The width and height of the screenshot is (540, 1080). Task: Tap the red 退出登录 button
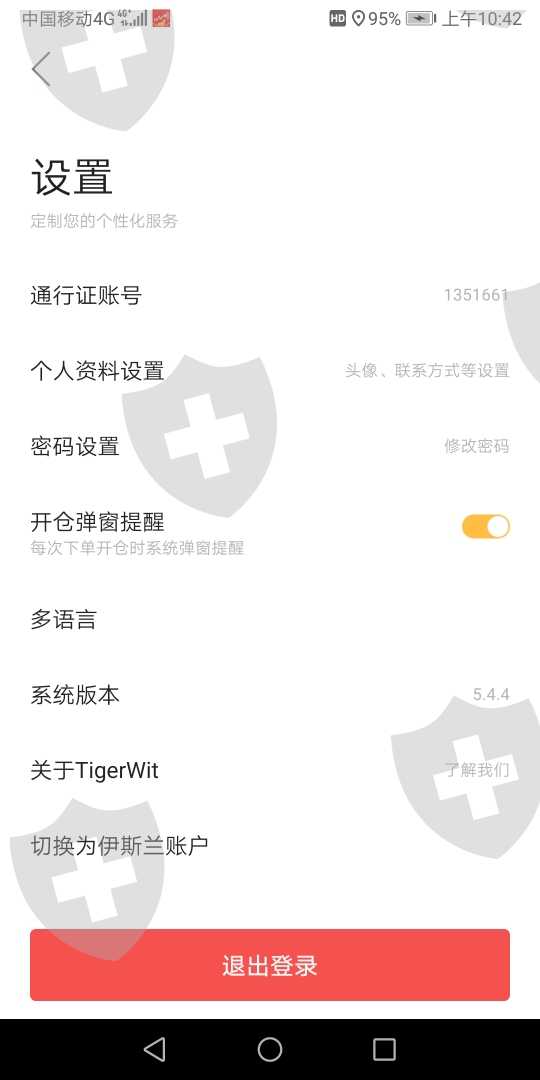click(270, 965)
